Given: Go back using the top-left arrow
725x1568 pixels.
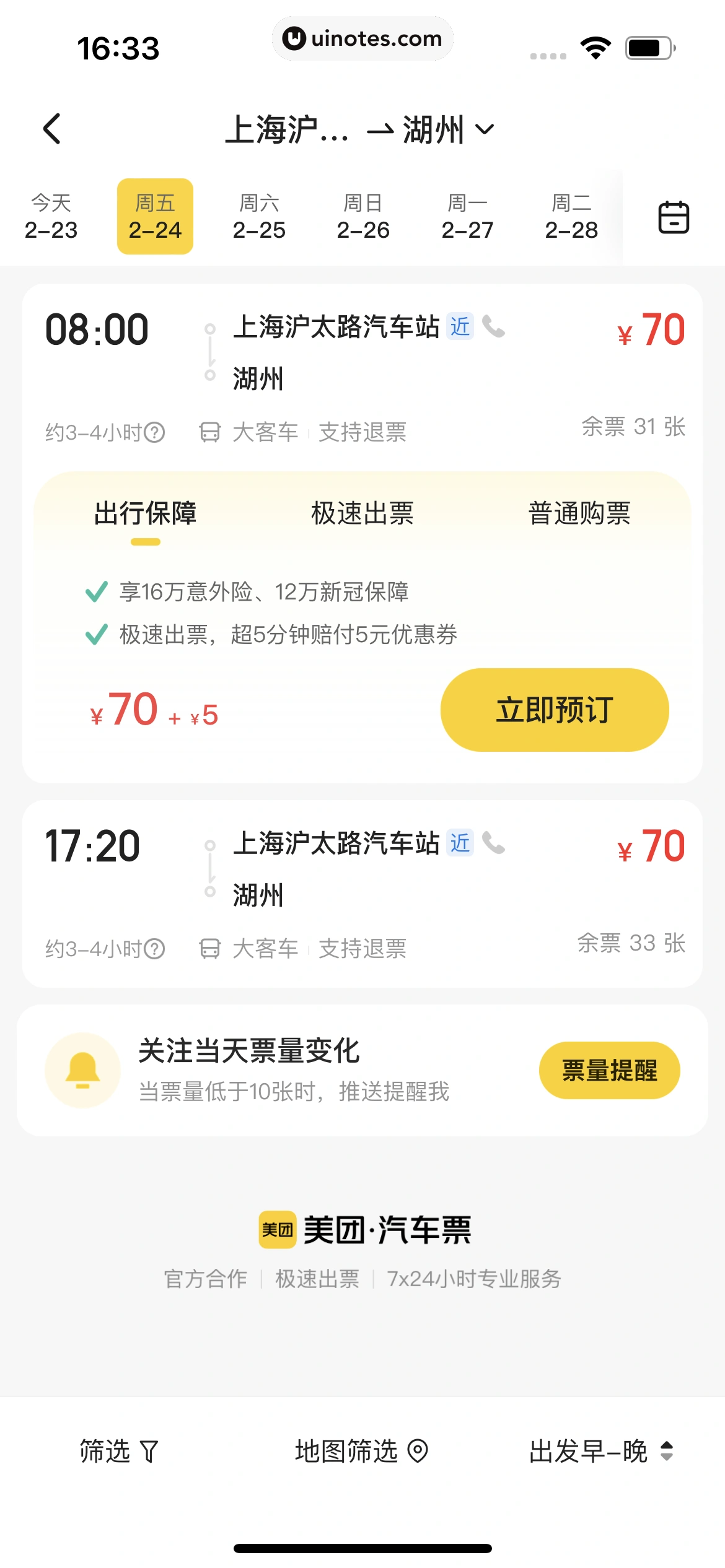Looking at the screenshot, I should (x=53, y=129).
